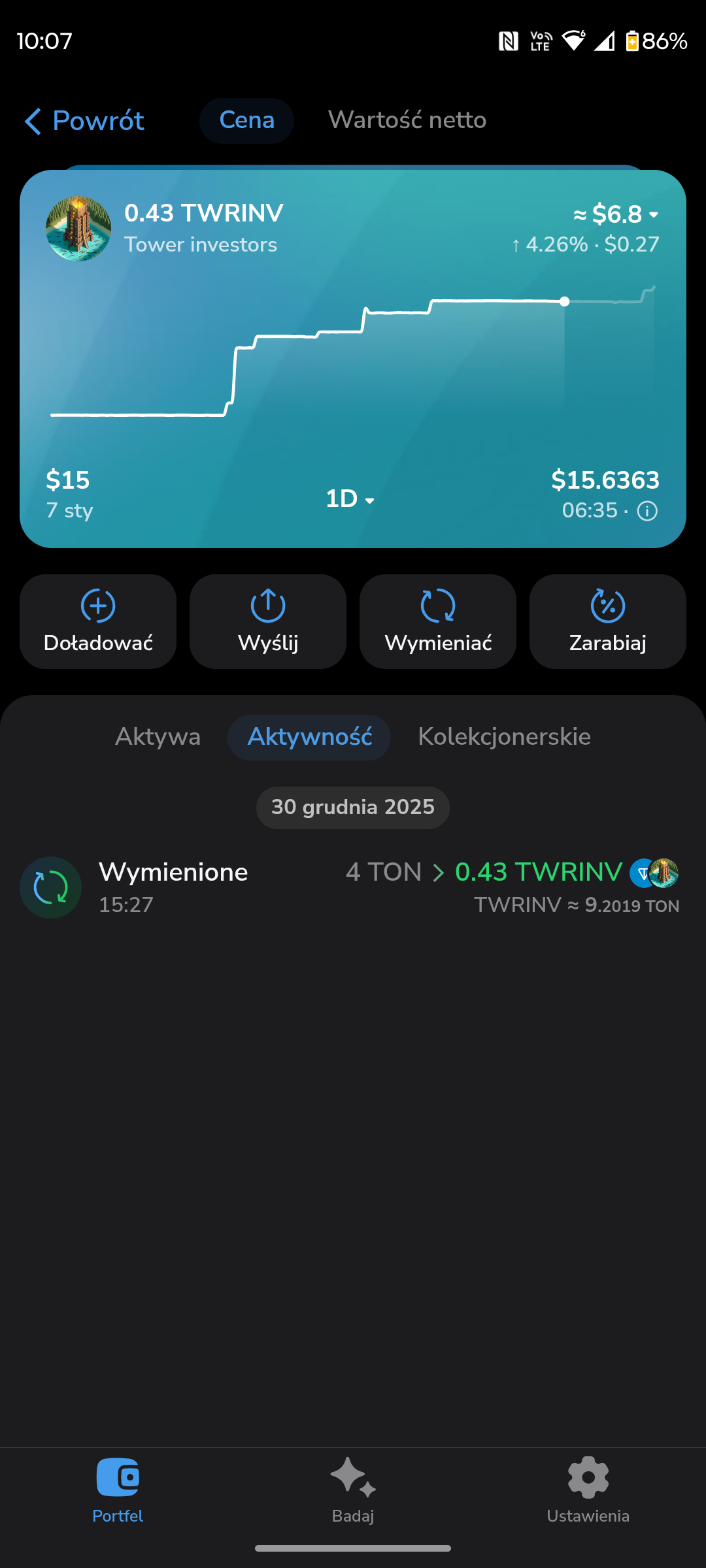Select the Cena tab
This screenshot has height=1568, width=706.
(x=246, y=121)
